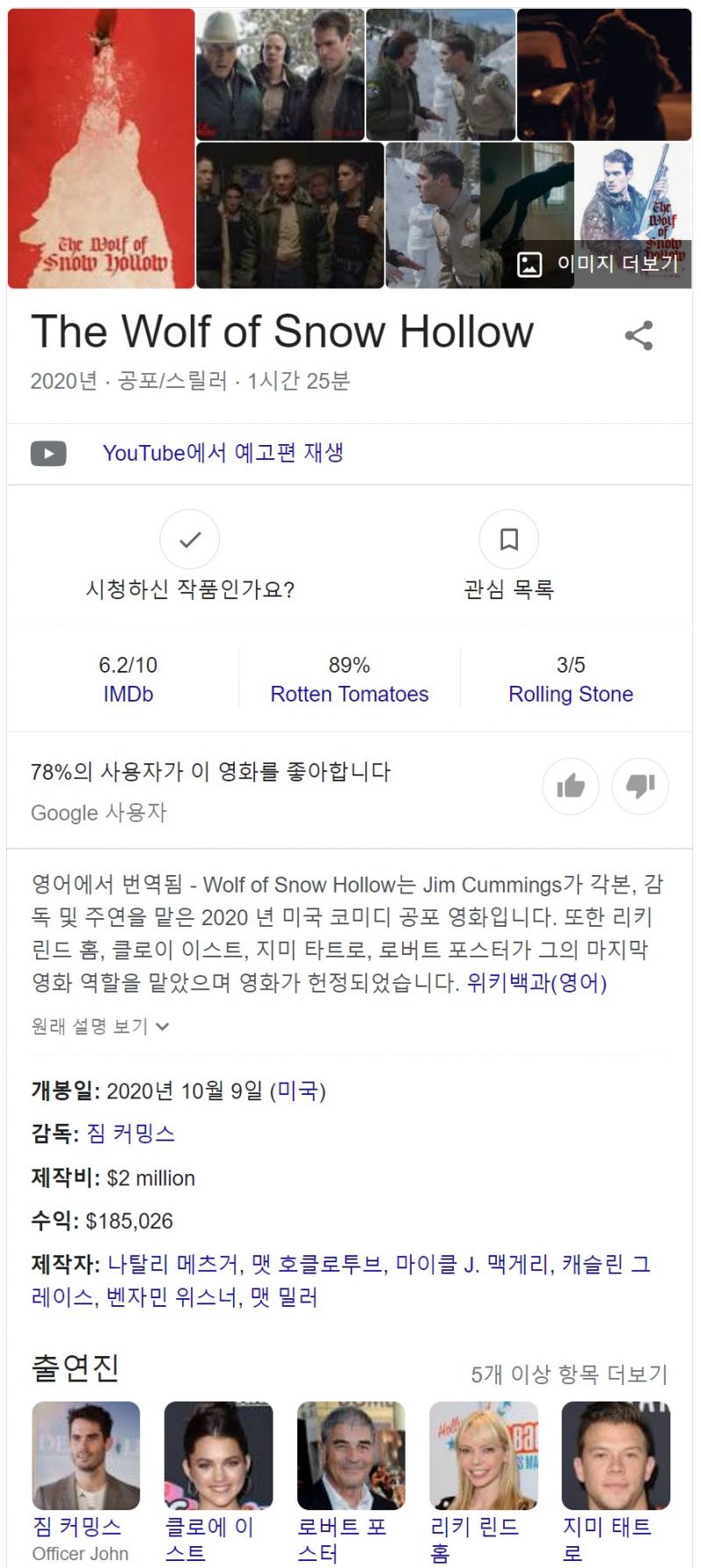The height and width of the screenshot is (1568, 701).
Task: Mark the movie as watched
Action: click(189, 540)
